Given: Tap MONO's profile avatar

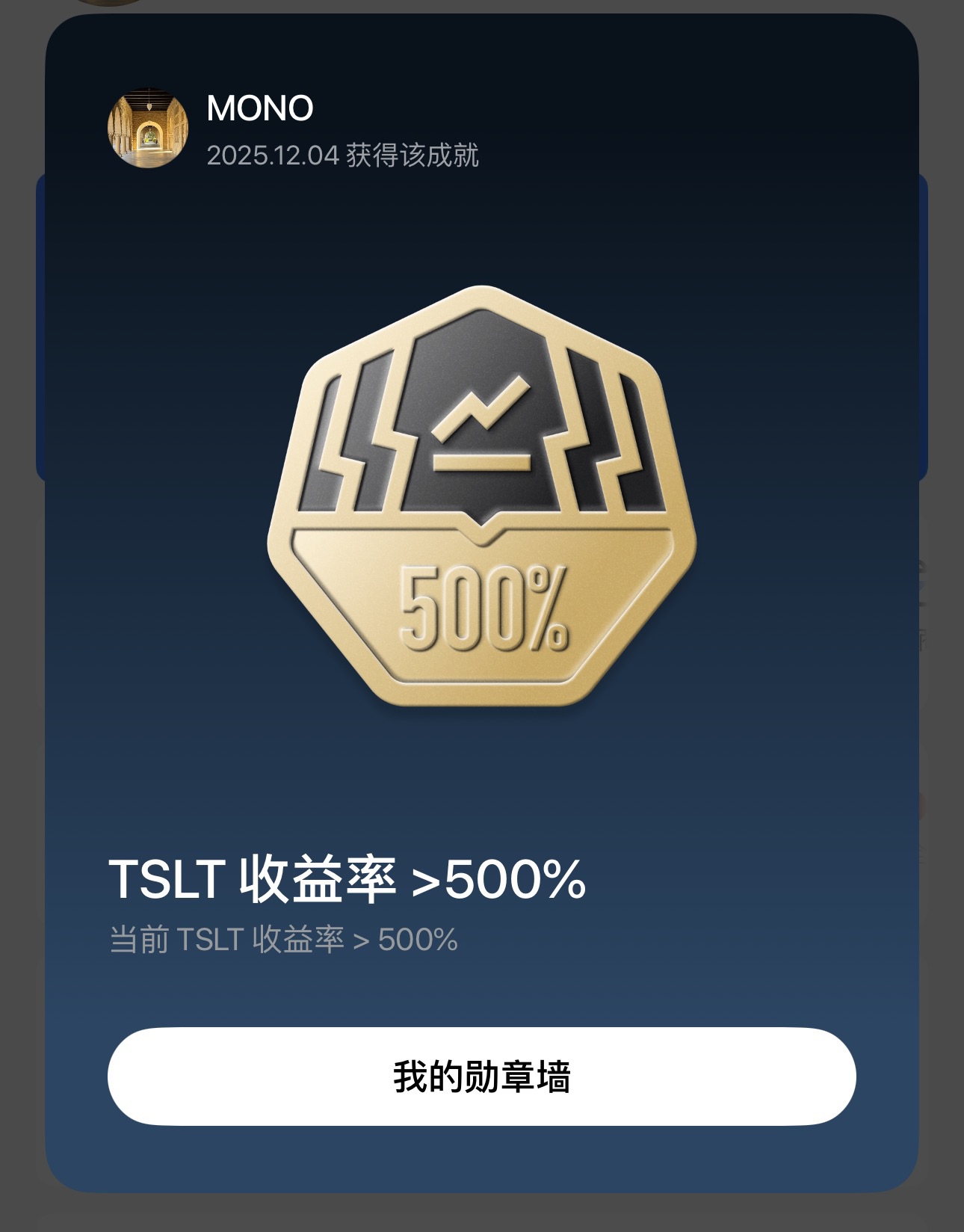Looking at the screenshot, I should pyautogui.click(x=148, y=129).
